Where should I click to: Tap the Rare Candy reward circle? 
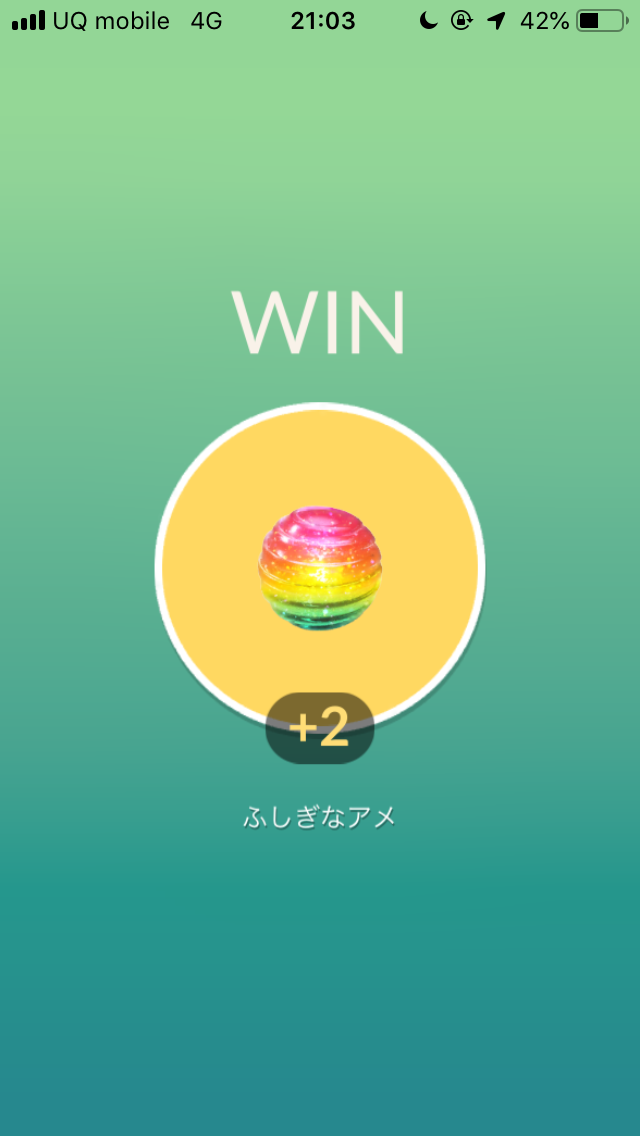click(320, 566)
